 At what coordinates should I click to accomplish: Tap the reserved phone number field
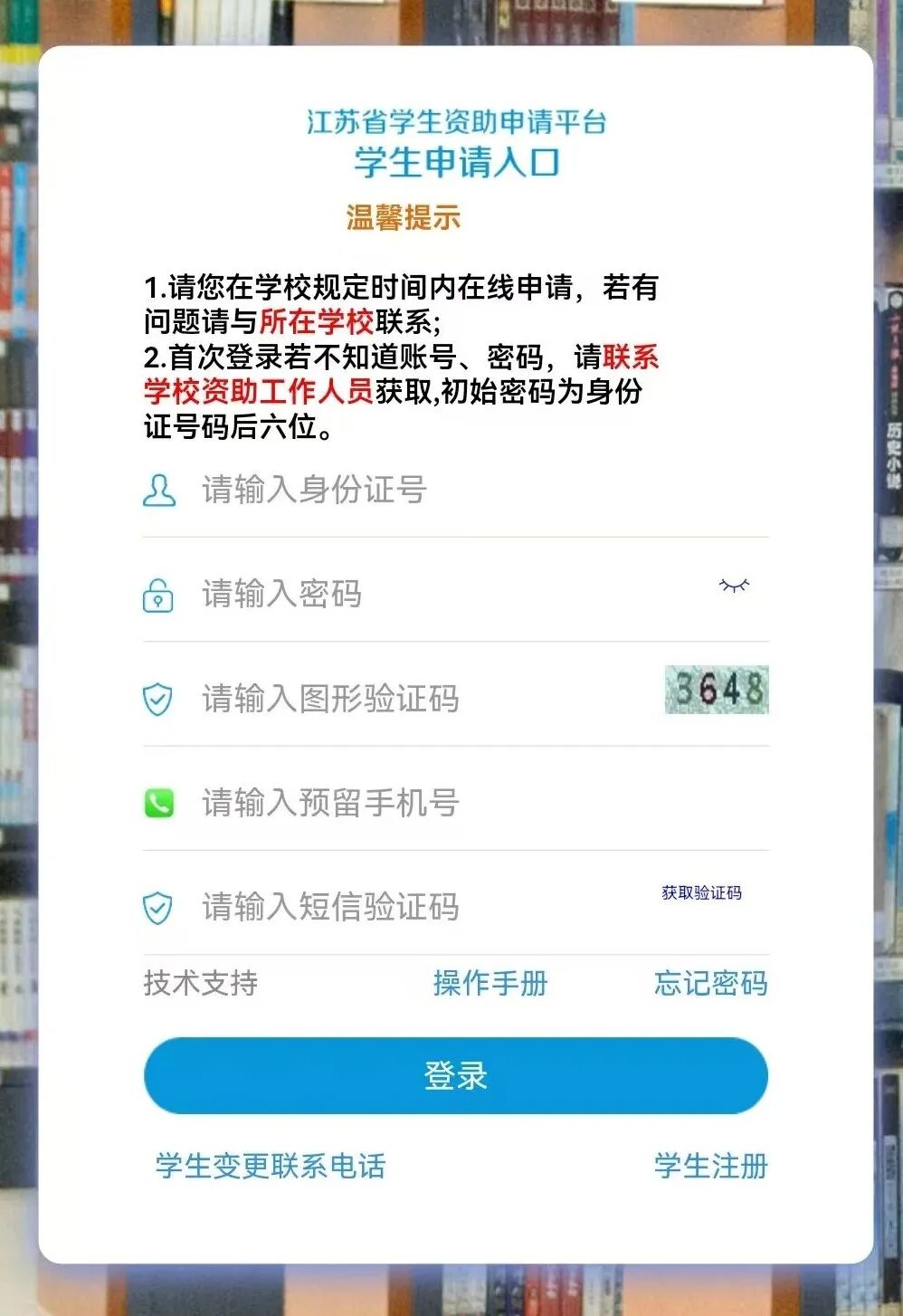tap(452, 803)
